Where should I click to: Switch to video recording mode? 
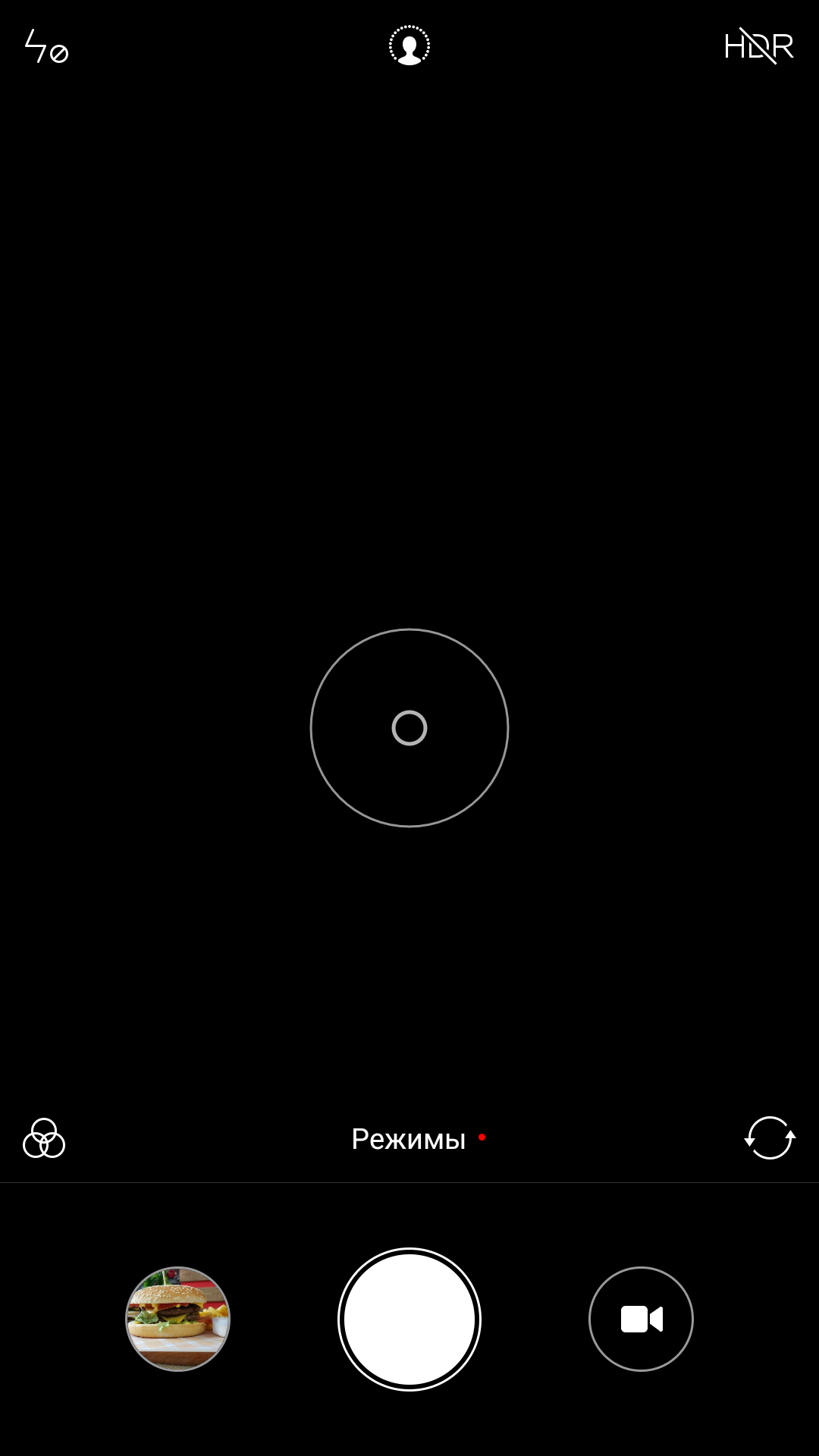[x=641, y=1319]
